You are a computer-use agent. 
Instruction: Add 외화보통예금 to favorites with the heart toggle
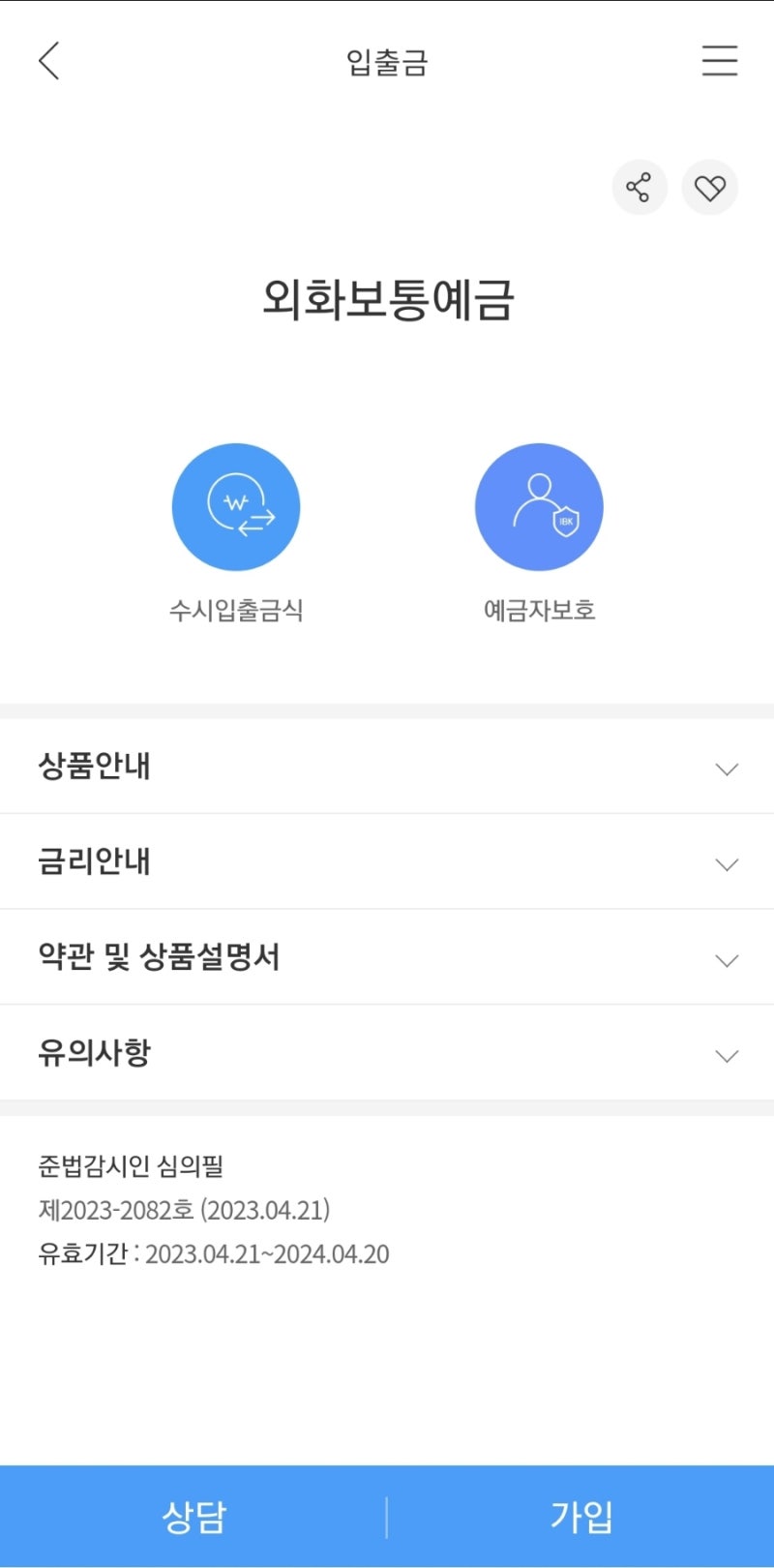[x=710, y=188]
